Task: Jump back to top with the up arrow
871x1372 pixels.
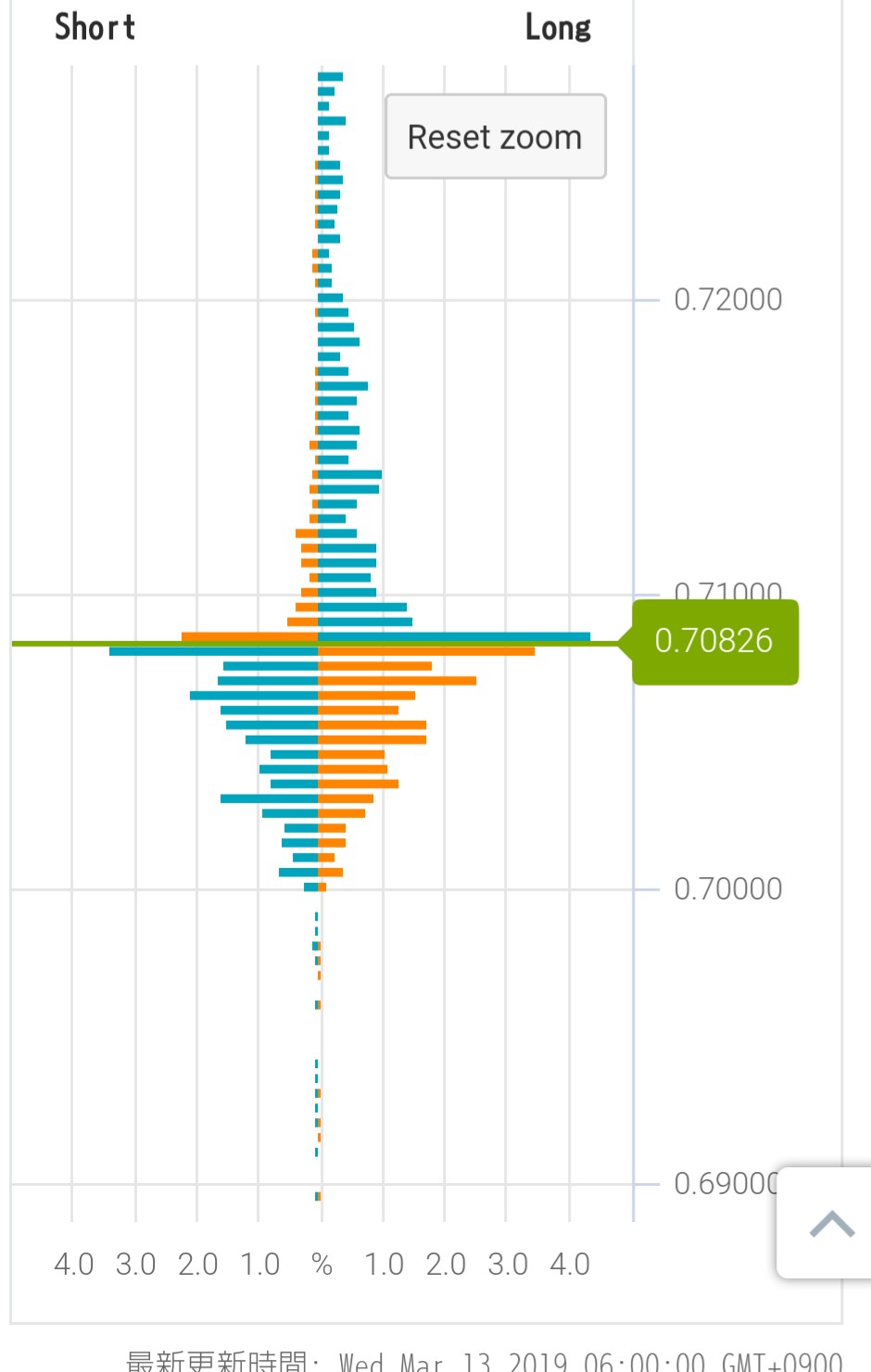Action: tap(830, 1224)
